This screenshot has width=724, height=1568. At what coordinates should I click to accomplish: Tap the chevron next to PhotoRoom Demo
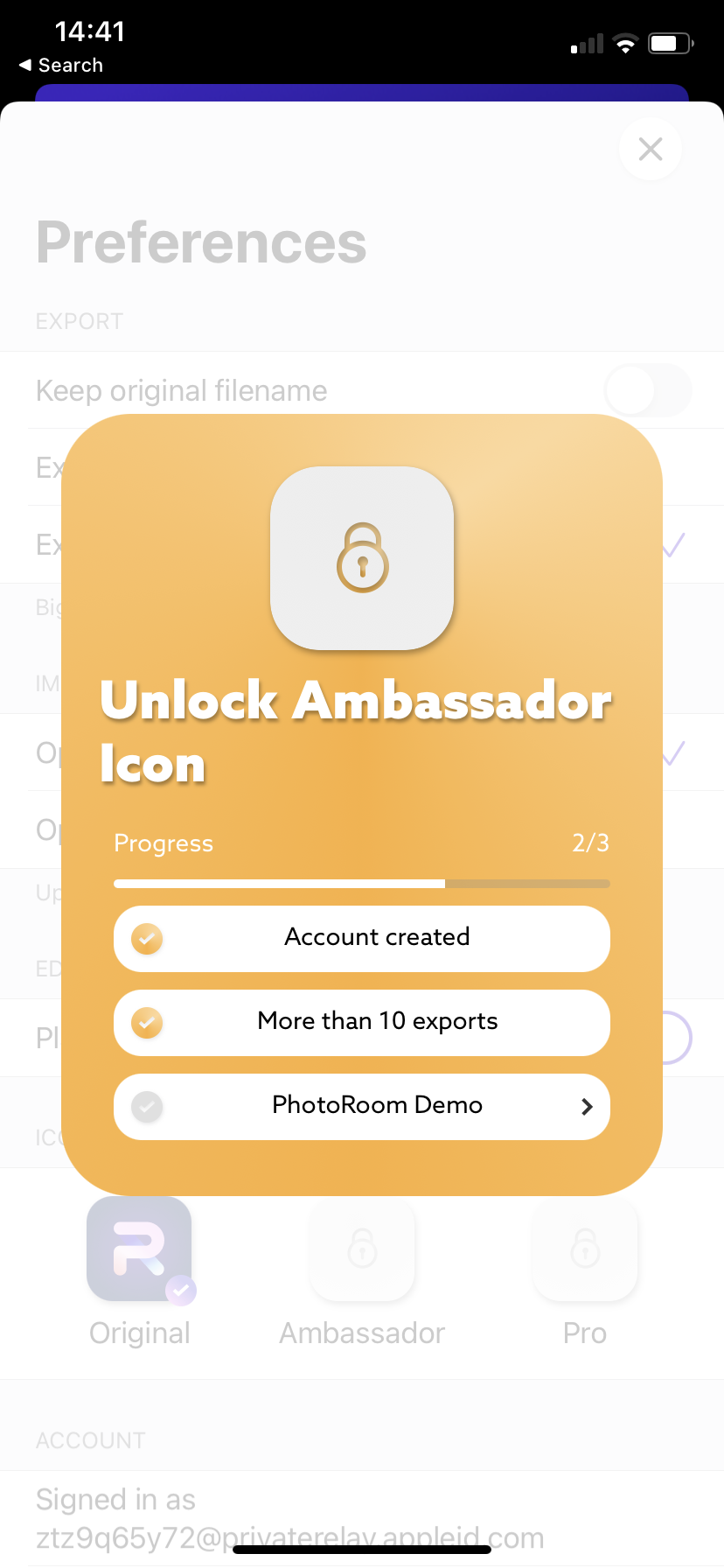pyautogui.click(x=587, y=1105)
